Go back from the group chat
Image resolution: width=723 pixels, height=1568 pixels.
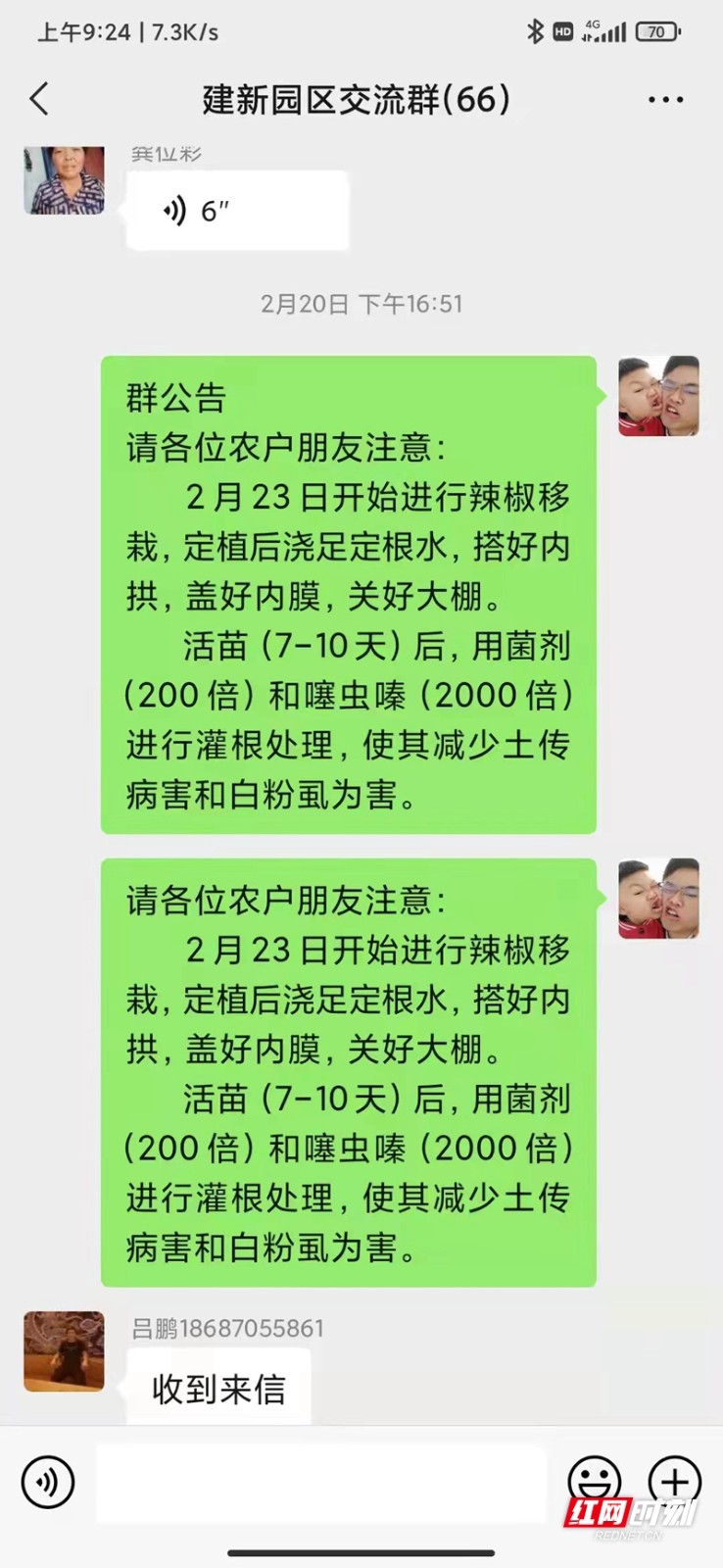pyautogui.click(x=39, y=99)
